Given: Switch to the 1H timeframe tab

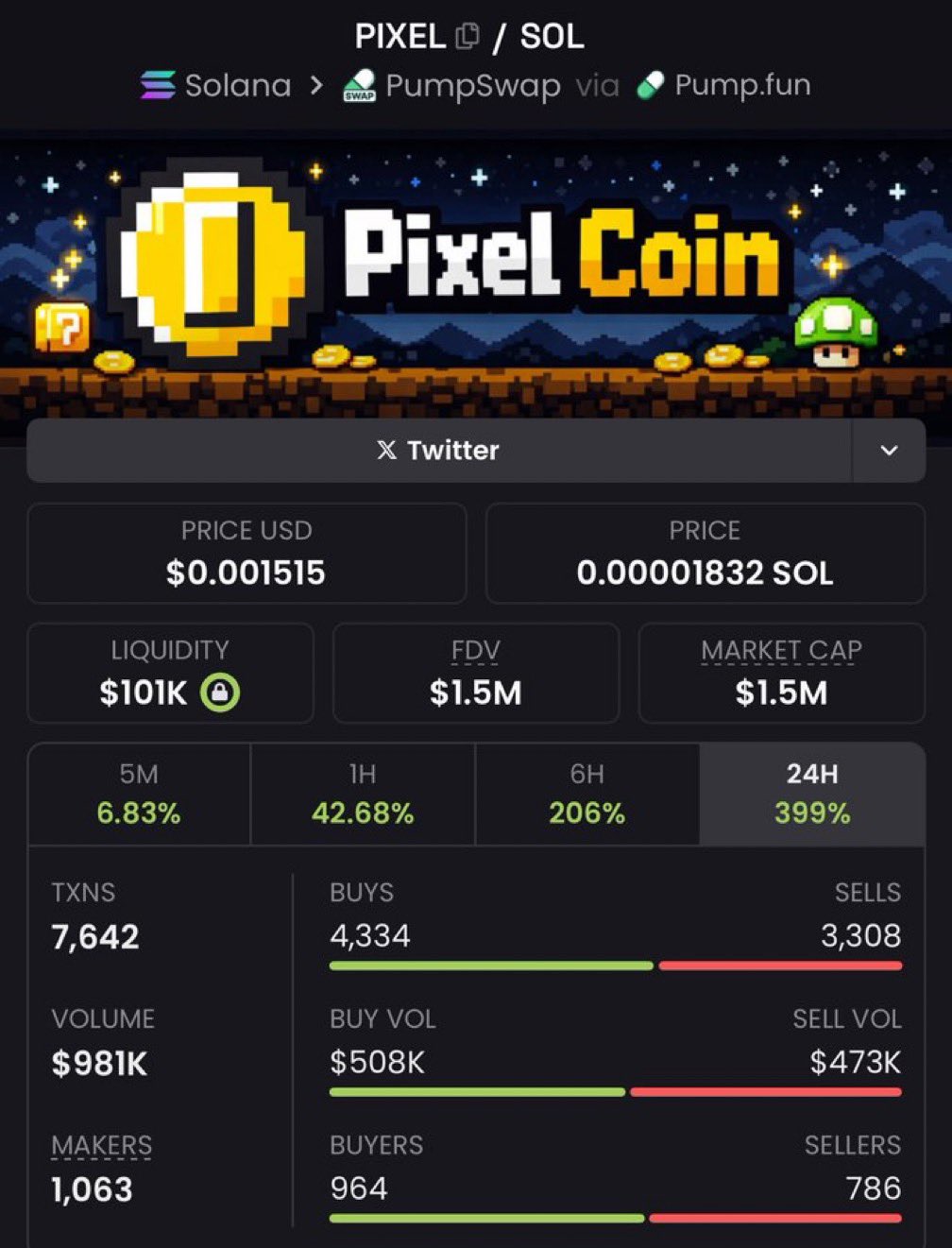Looking at the screenshot, I should click(x=363, y=794).
